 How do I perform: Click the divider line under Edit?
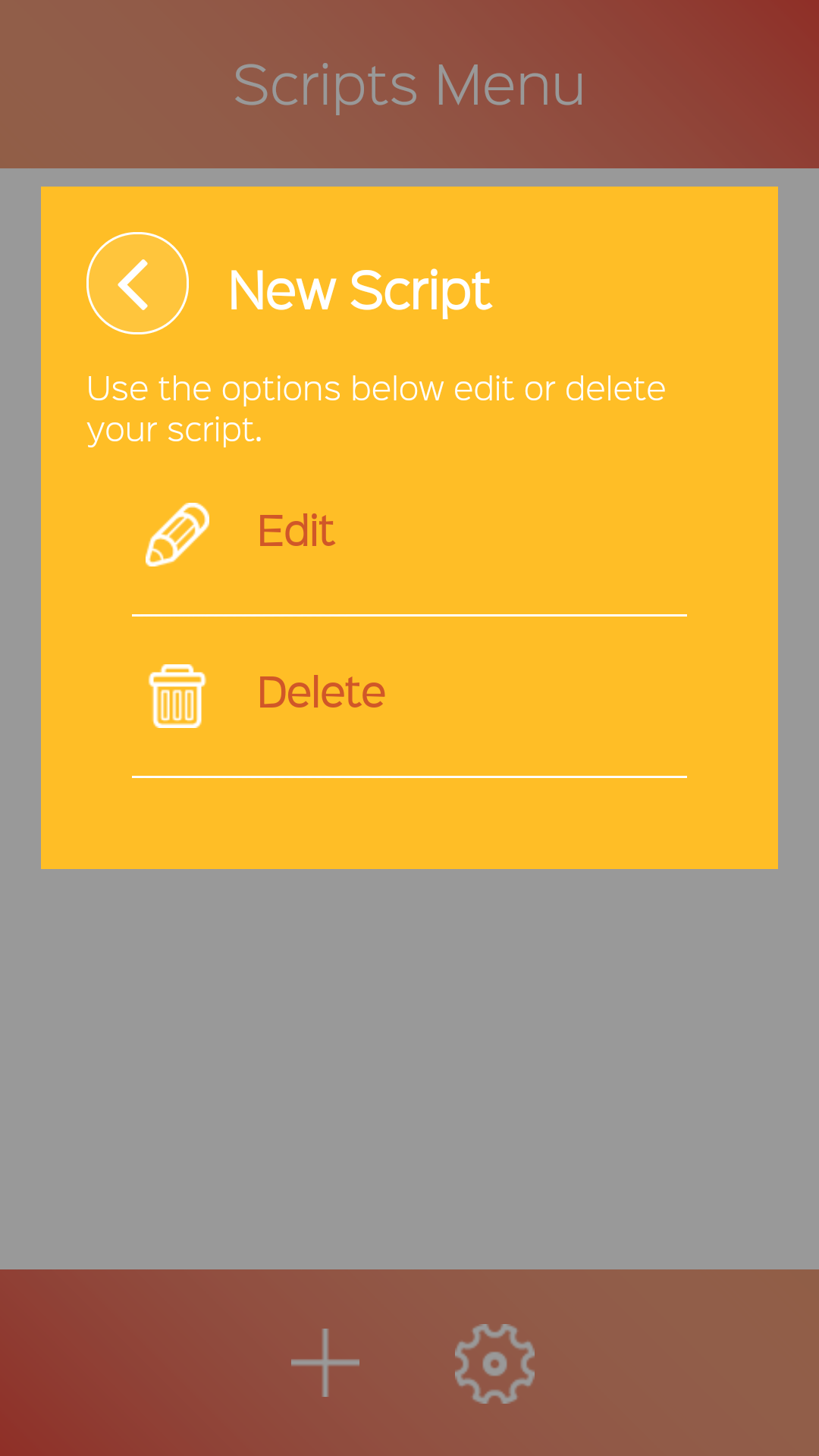click(409, 616)
